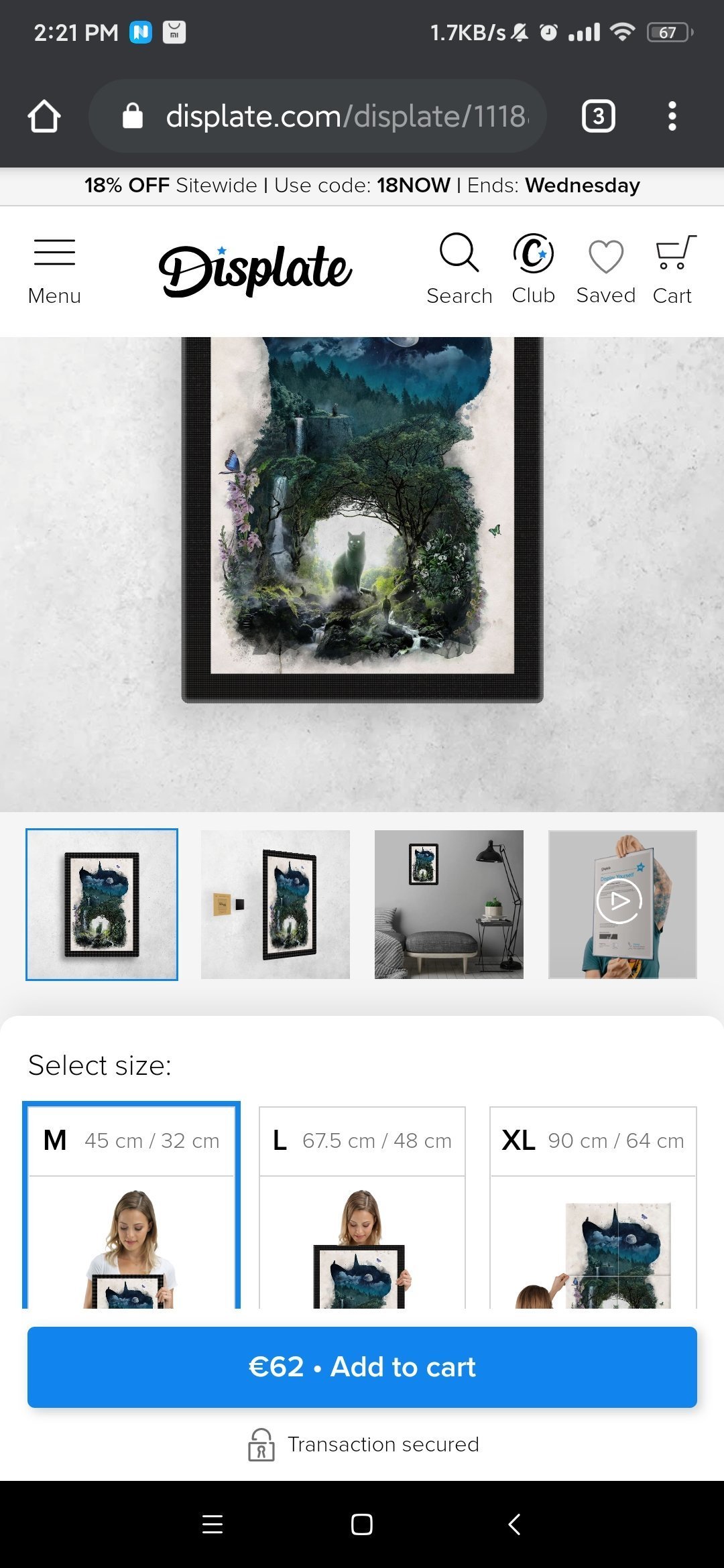
Task: Tap the system back button
Action: 514,1524
